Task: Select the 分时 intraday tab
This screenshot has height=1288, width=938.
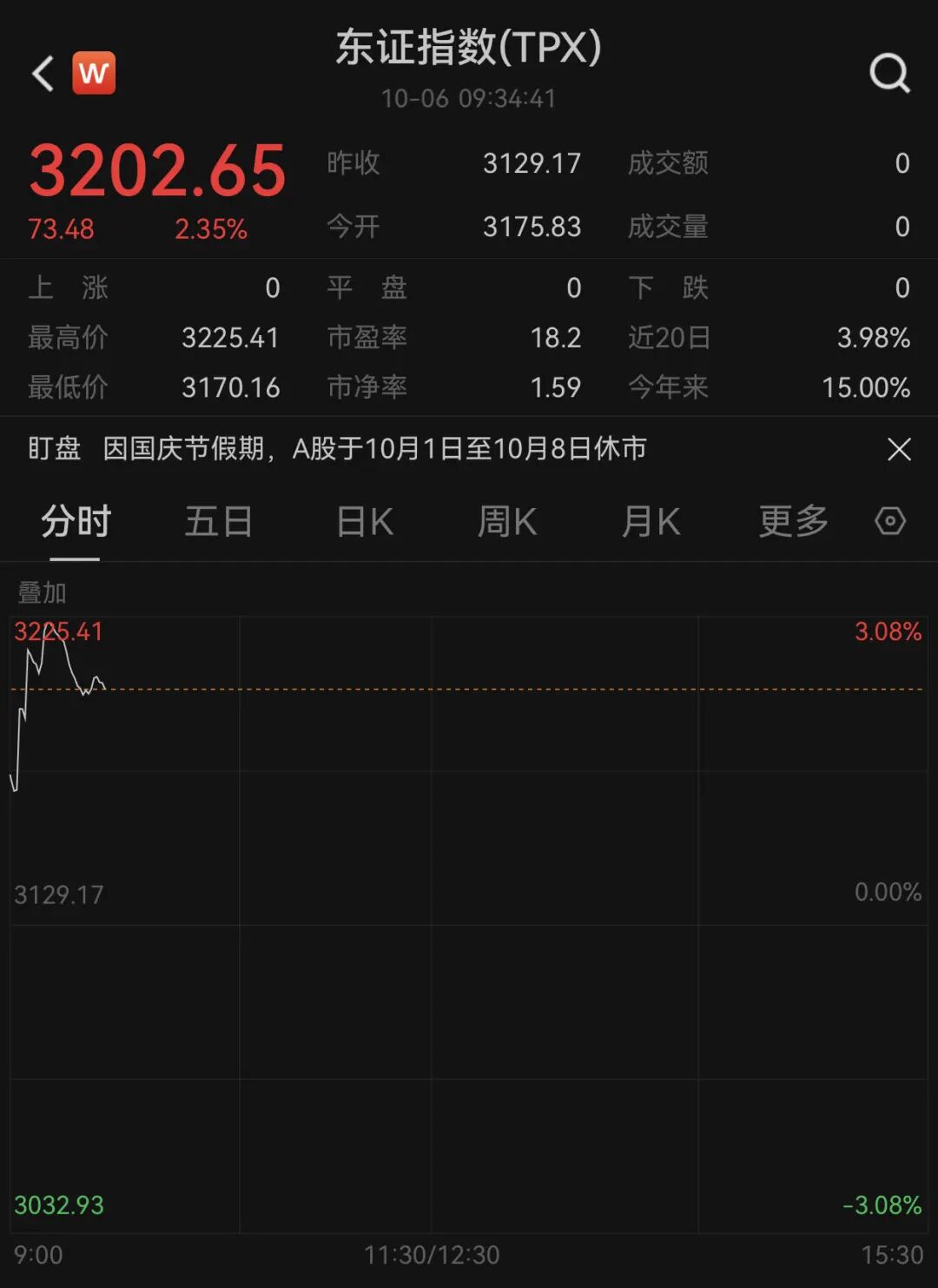Action: tap(76, 522)
